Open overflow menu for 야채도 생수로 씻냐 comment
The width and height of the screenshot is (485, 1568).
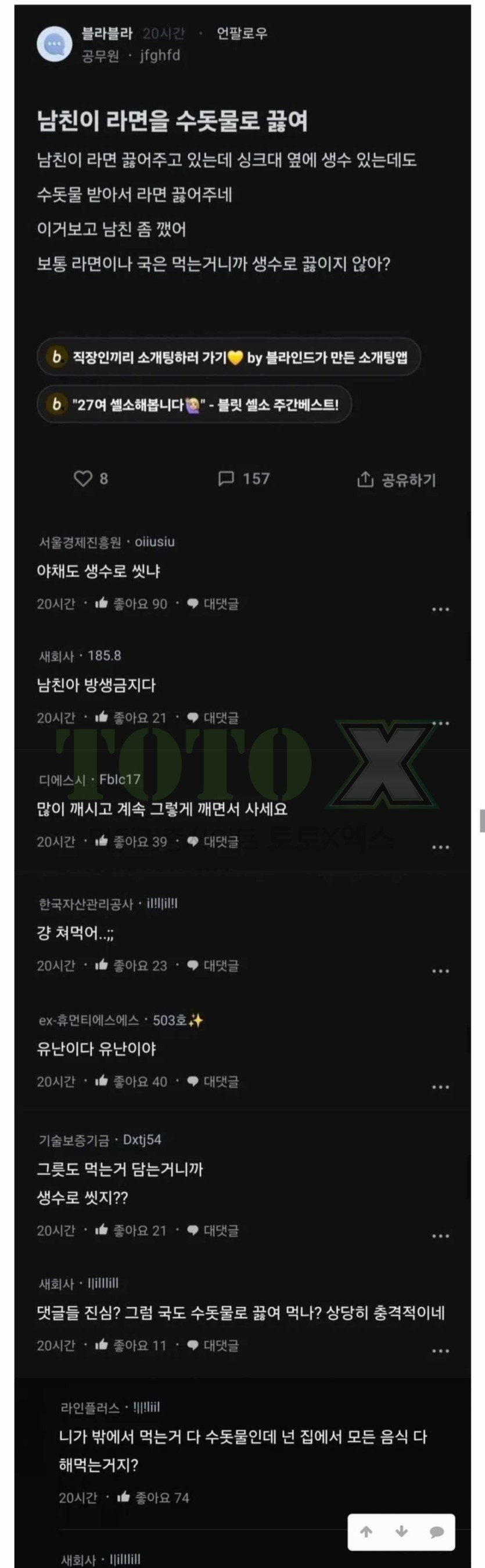440,609
